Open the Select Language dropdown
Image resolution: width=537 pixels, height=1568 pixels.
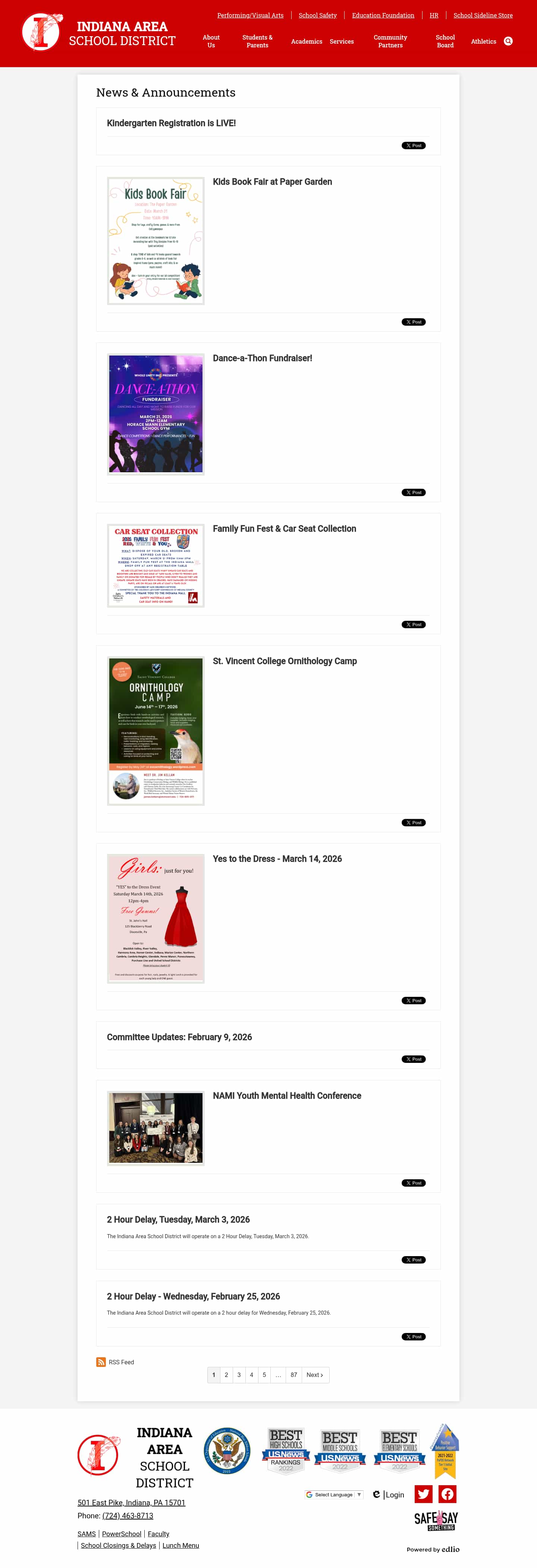334,1495
